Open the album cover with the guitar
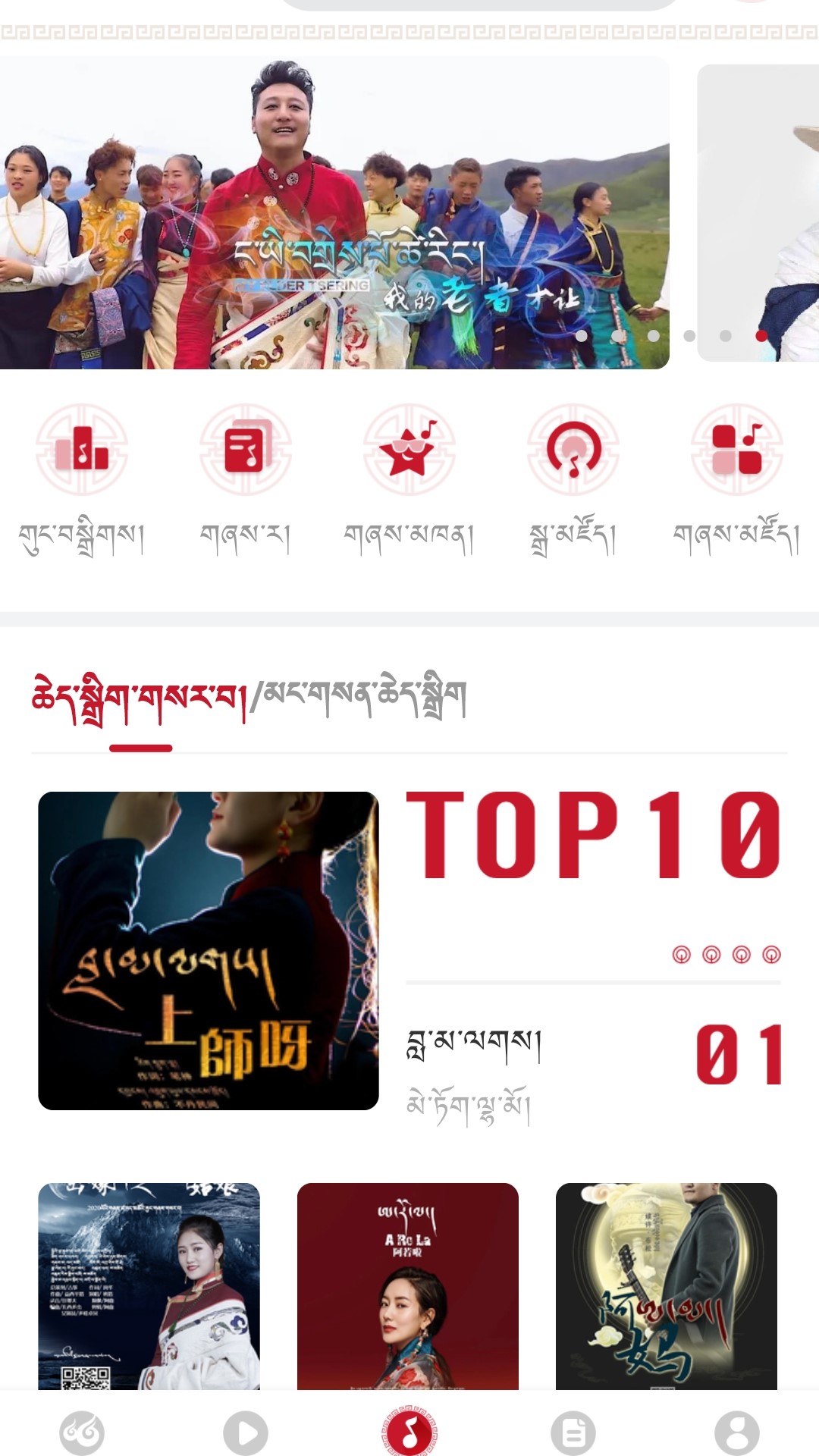The width and height of the screenshot is (819, 1456). 667,1286
